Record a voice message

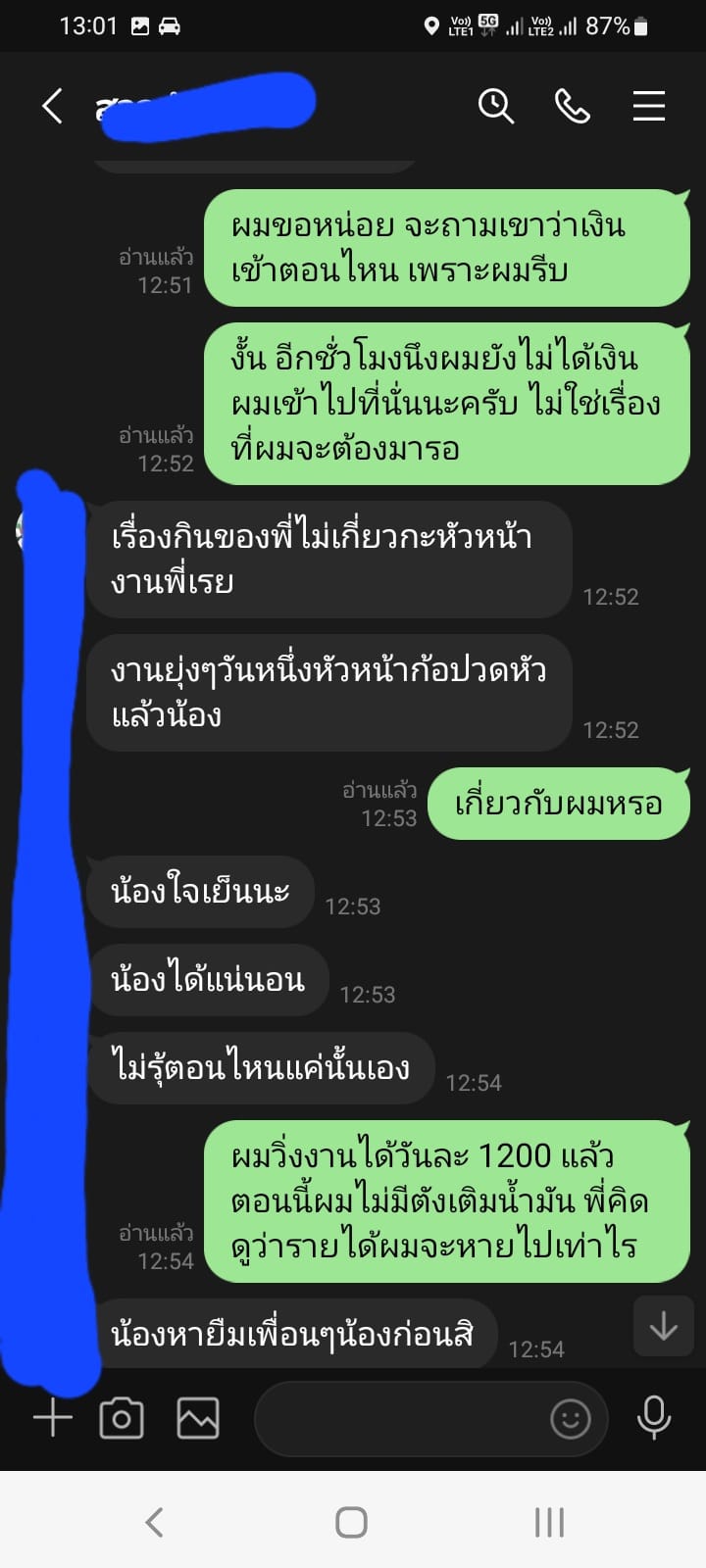point(653,1418)
